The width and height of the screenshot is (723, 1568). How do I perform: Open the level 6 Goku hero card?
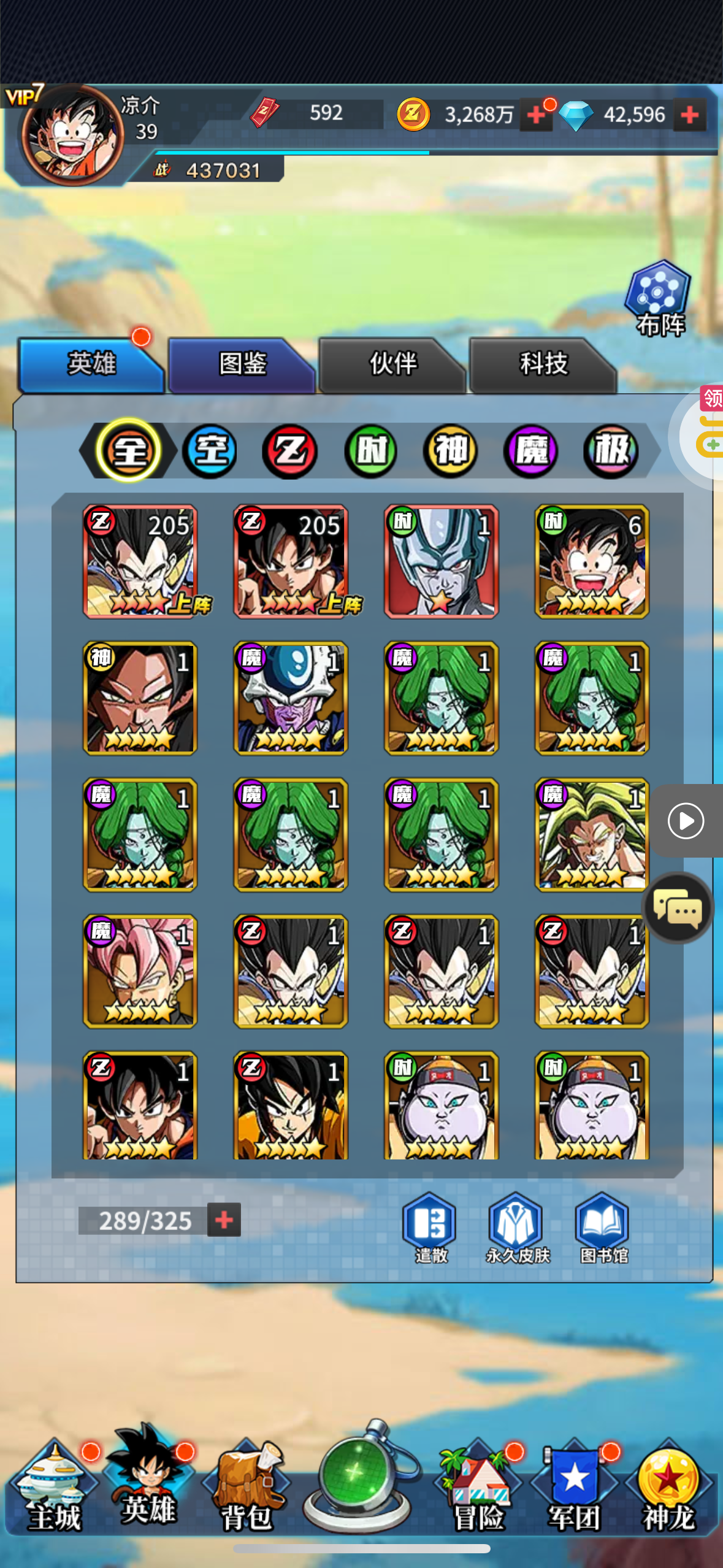(592, 561)
